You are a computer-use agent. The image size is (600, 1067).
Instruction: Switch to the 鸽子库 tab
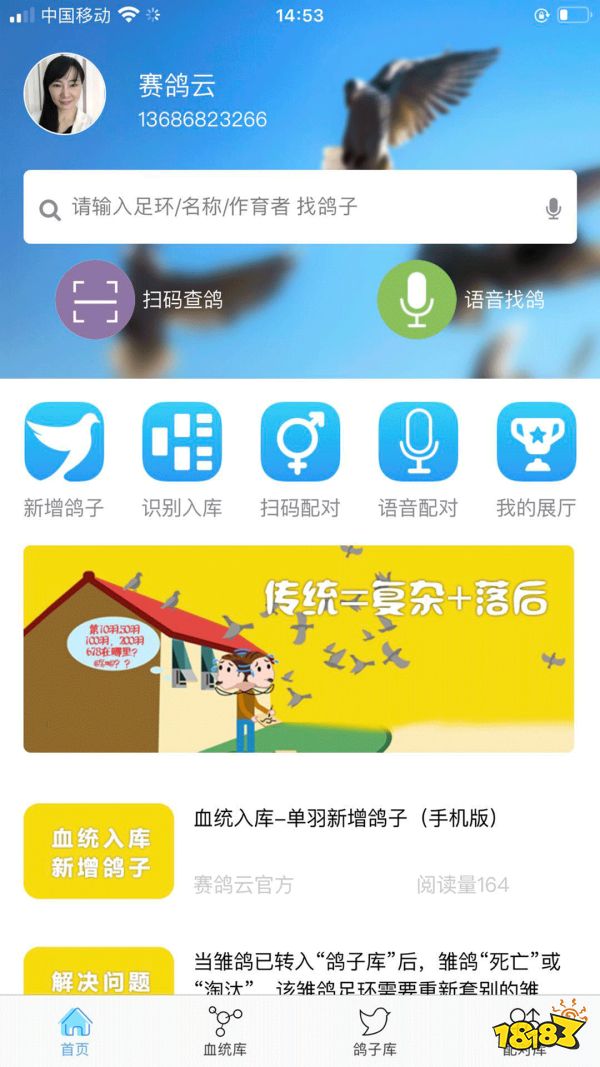coord(375,1031)
